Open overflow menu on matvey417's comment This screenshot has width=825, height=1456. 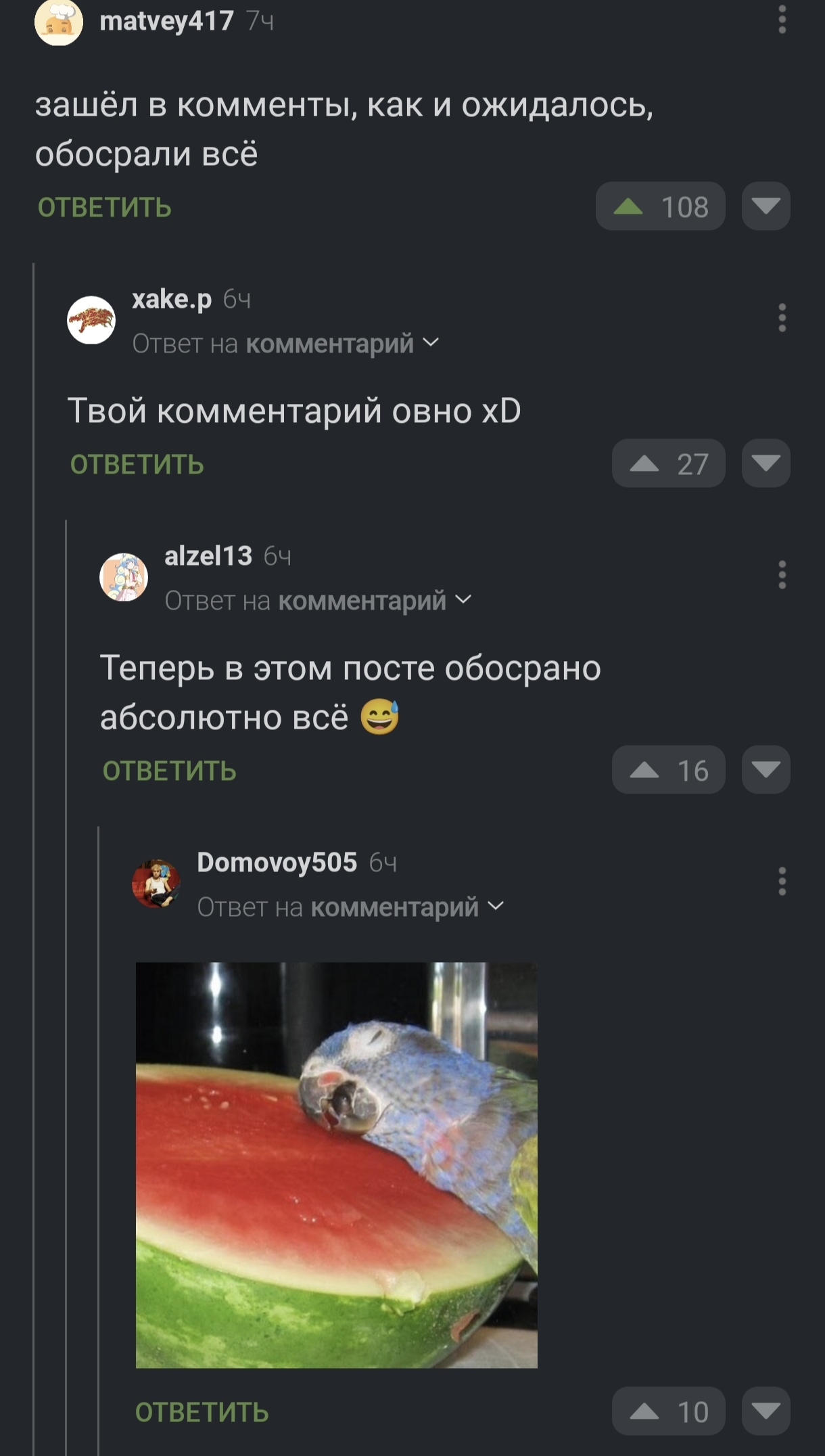tap(782, 20)
